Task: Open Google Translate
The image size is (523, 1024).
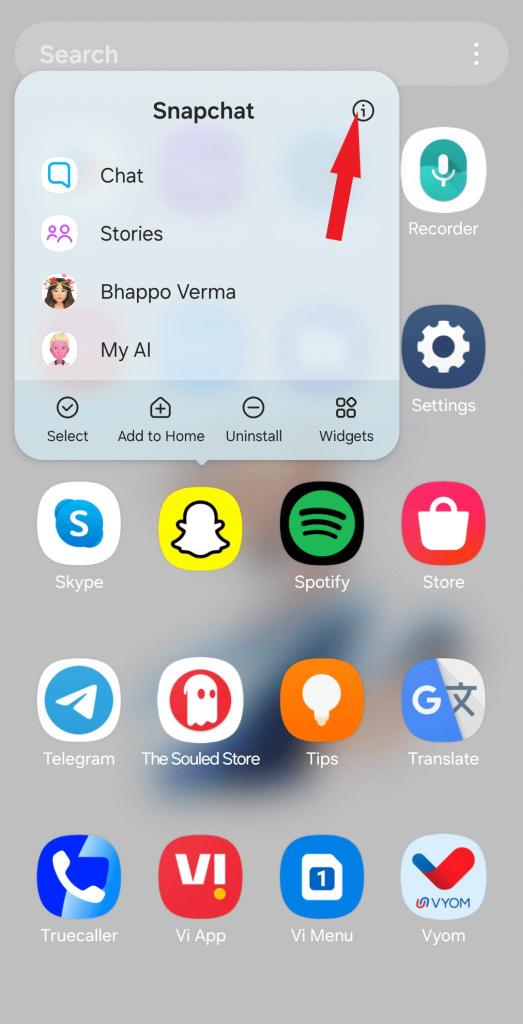Action: 443,712
